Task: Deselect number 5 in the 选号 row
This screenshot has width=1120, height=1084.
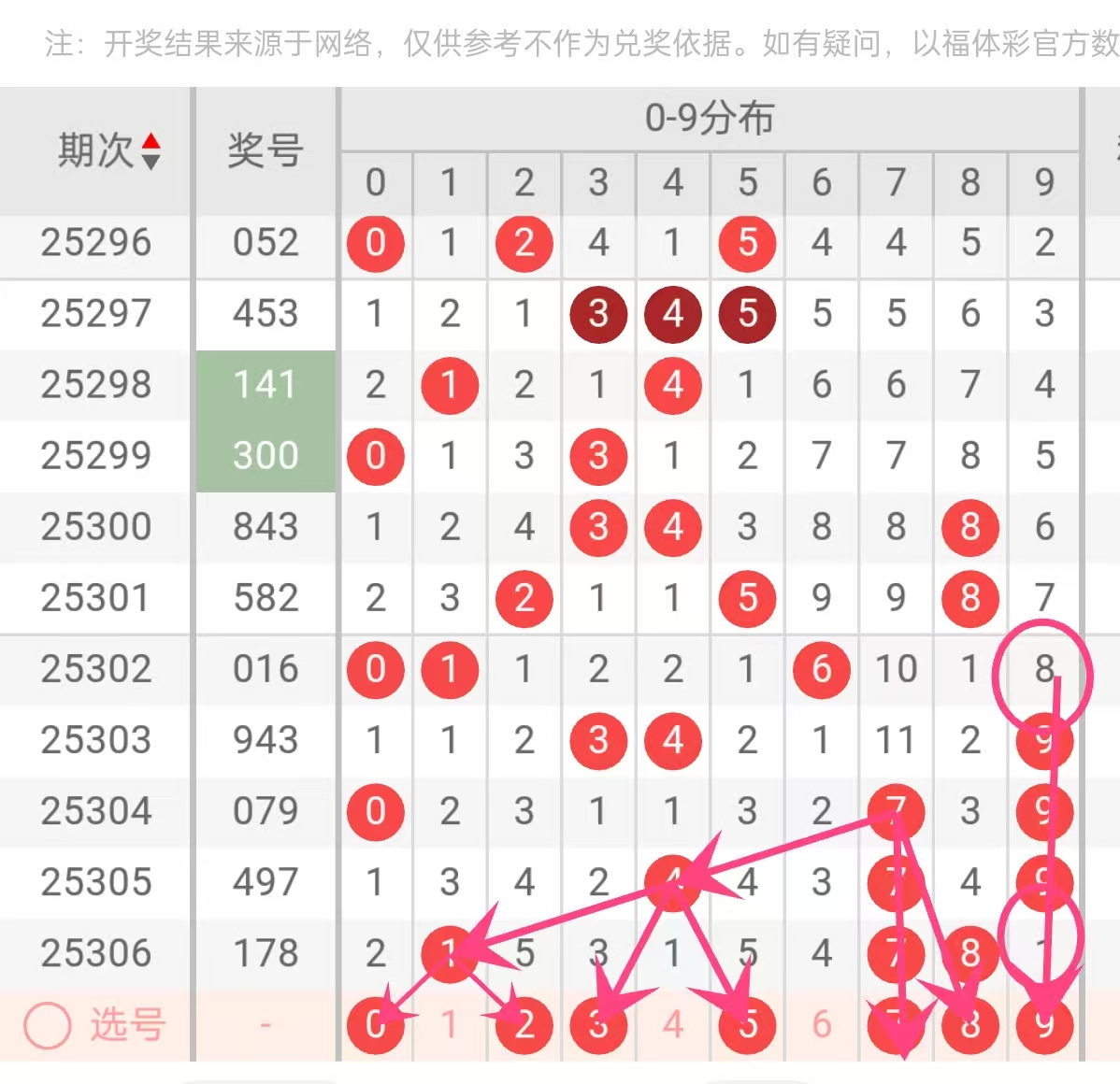Action: (747, 1024)
